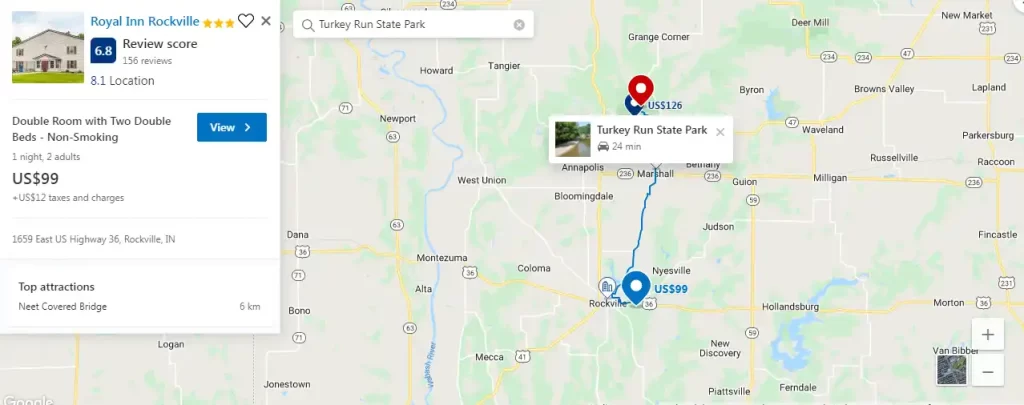Dismiss the Turkey Run State Park popup
The image size is (1024, 405).
720,131
